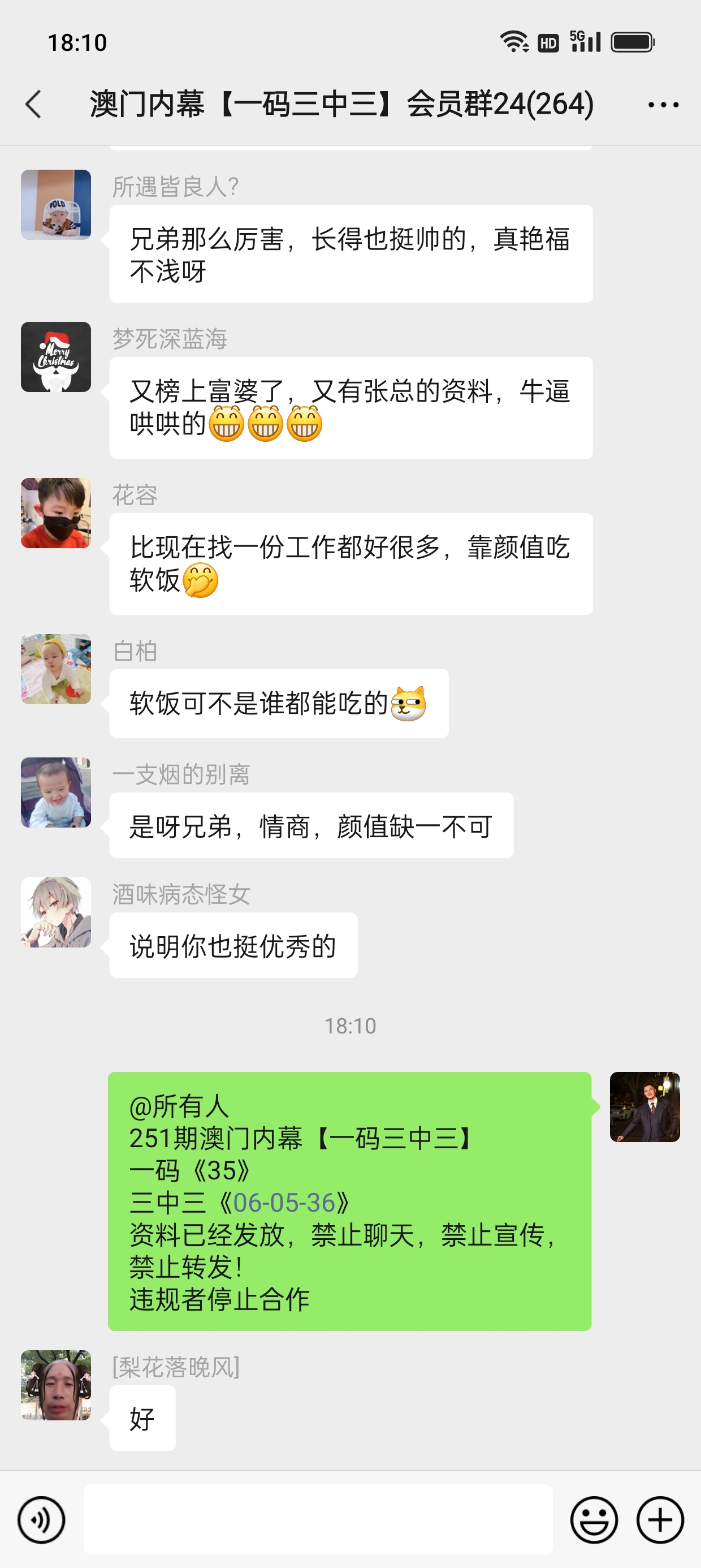Screen dimensions: 701x1568
Task: Open the group chat options menu
Action: (663, 105)
